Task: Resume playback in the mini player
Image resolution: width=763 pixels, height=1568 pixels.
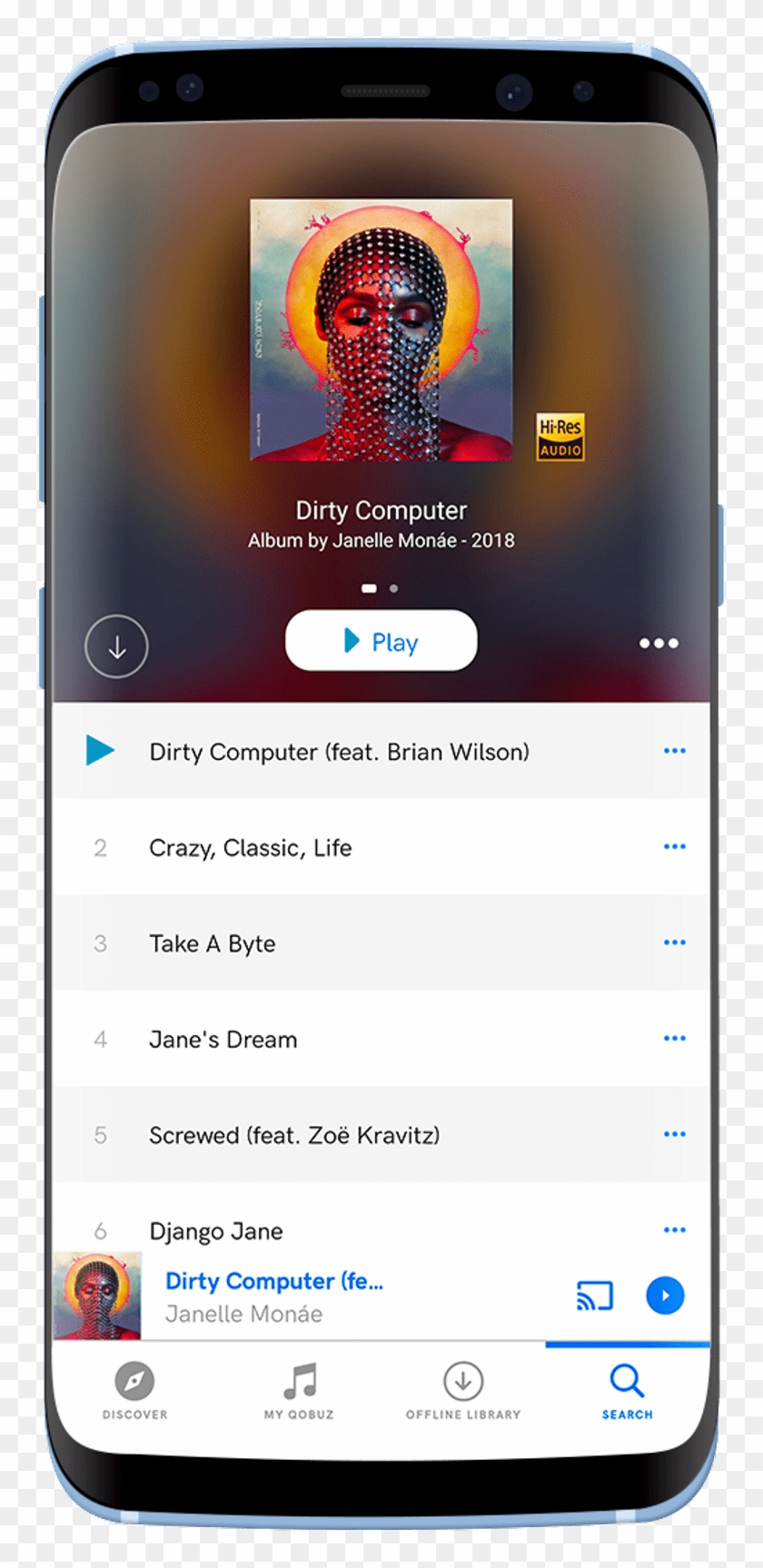Action: [x=665, y=1296]
